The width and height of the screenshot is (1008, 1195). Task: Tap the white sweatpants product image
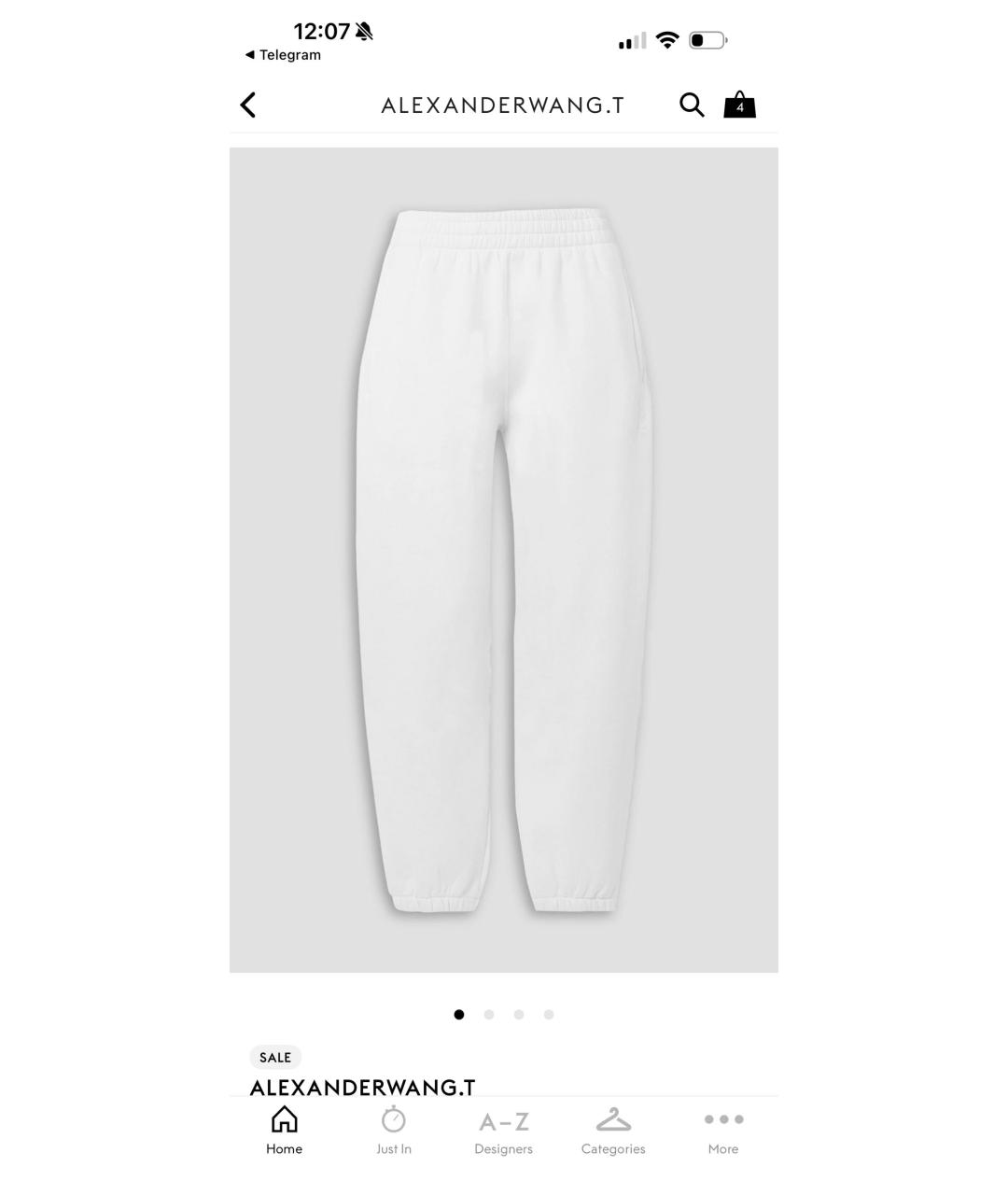point(504,560)
